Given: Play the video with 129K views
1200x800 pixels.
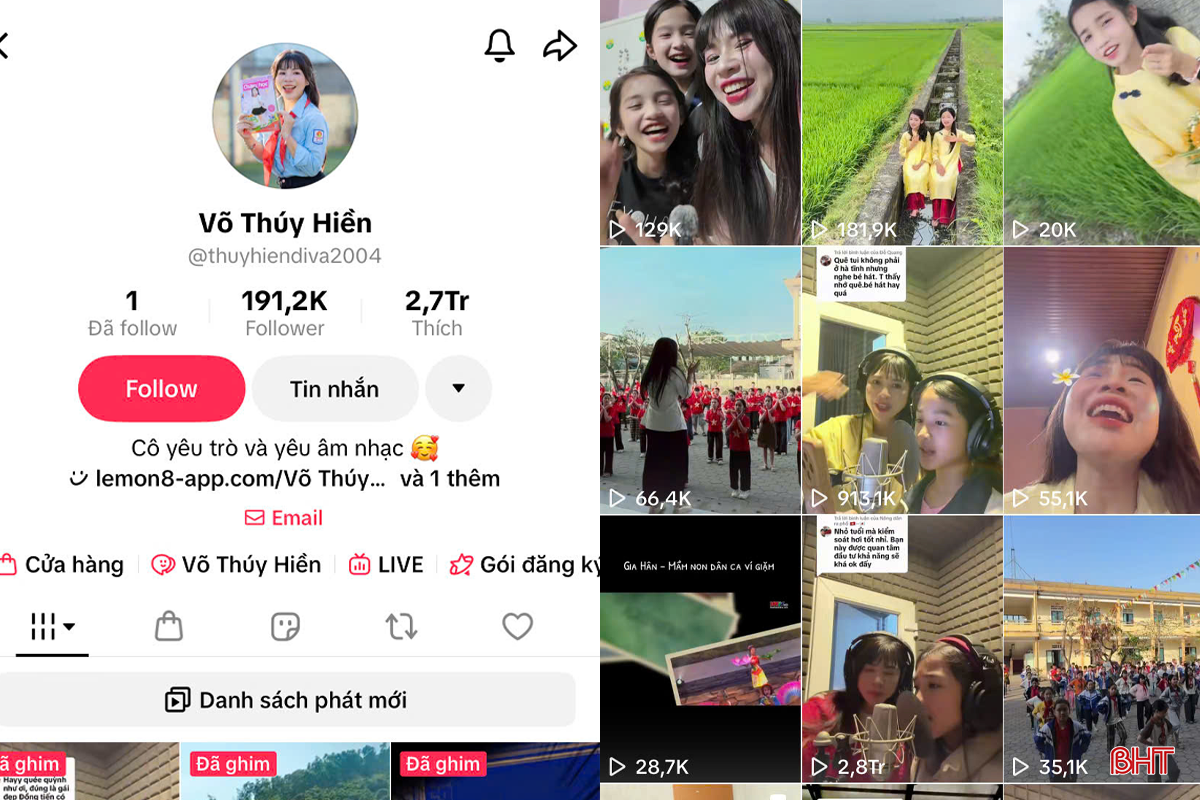Looking at the screenshot, I should pyautogui.click(x=700, y=122).
